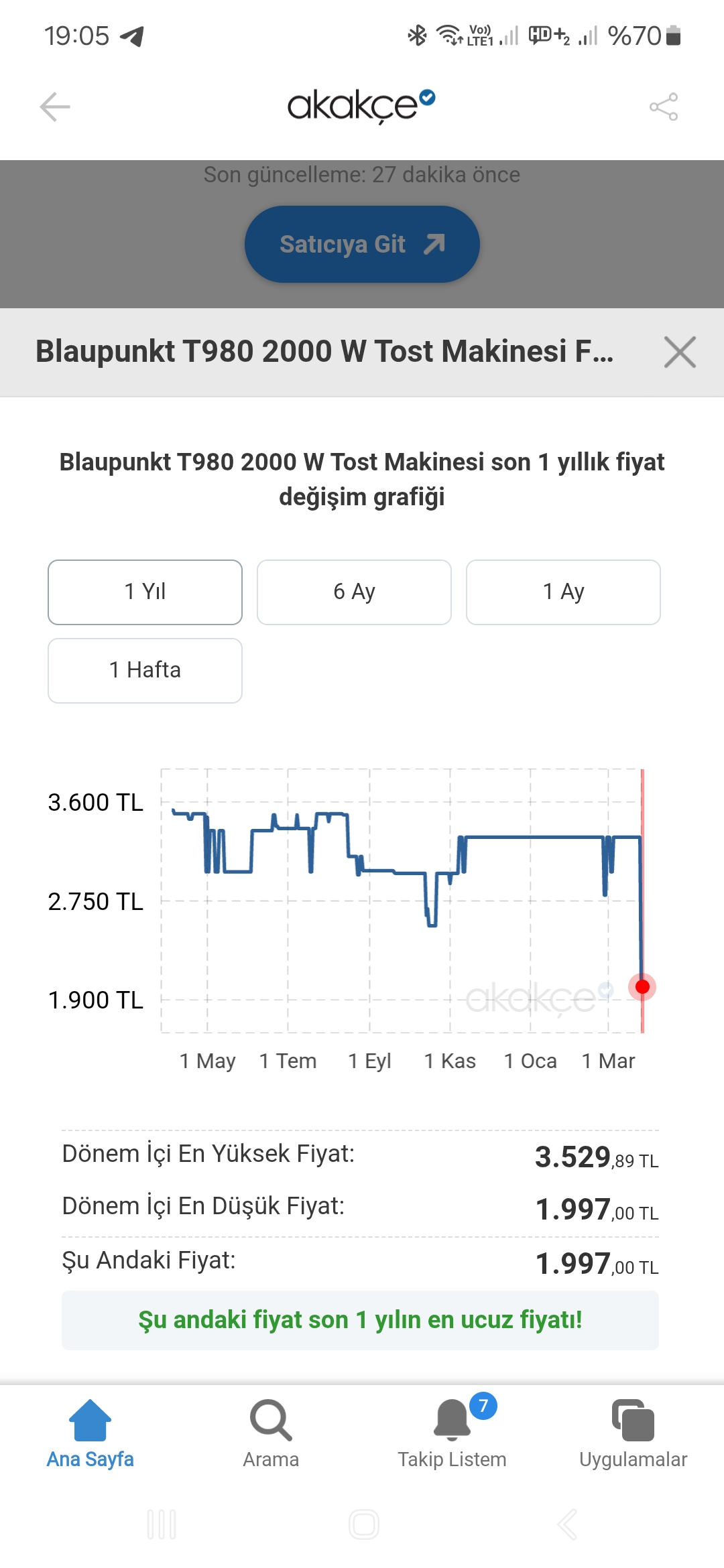This screenshot has width=724, height=1568.
Task: Tap the system home button
Action: pos(363,1524)
